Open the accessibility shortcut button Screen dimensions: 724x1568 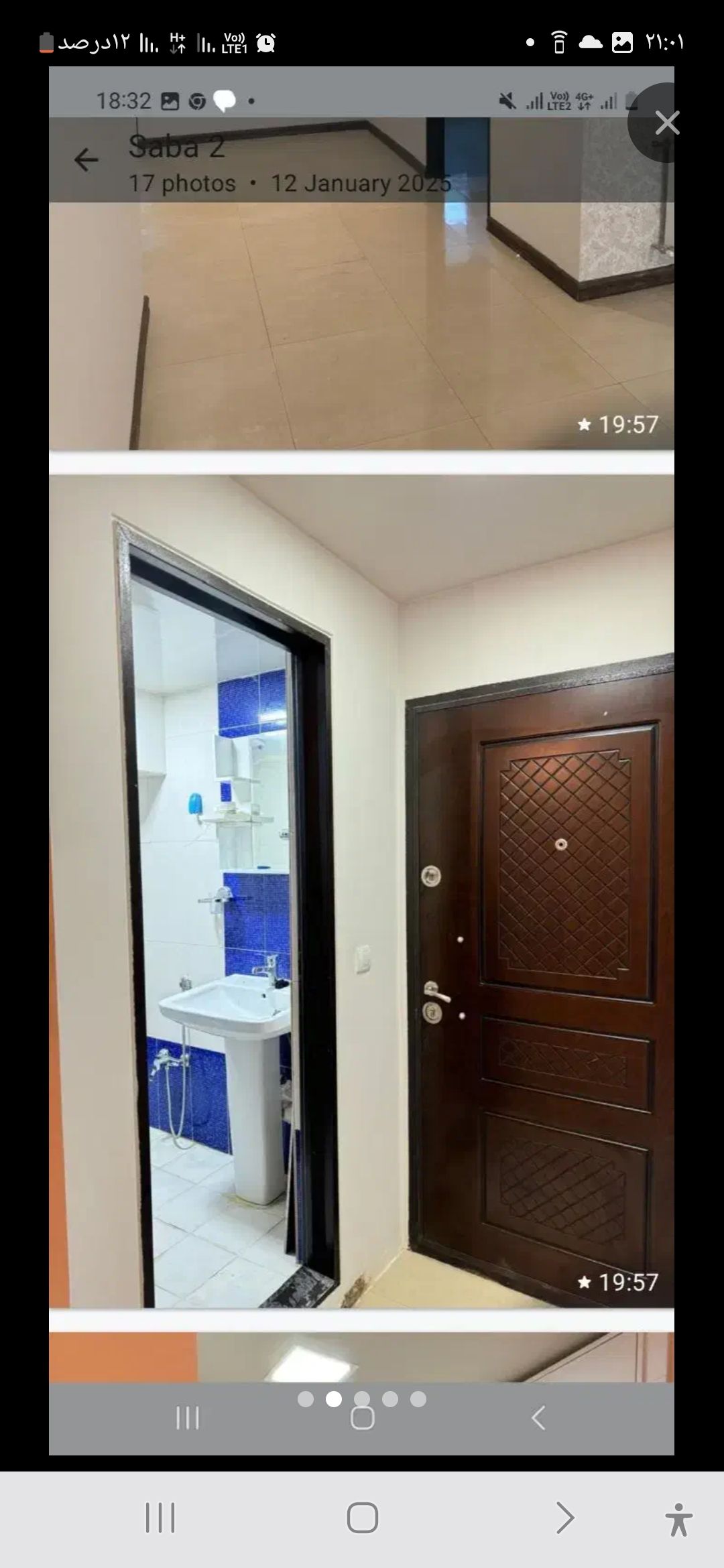pyautogui.click(x=678, y=1519)
